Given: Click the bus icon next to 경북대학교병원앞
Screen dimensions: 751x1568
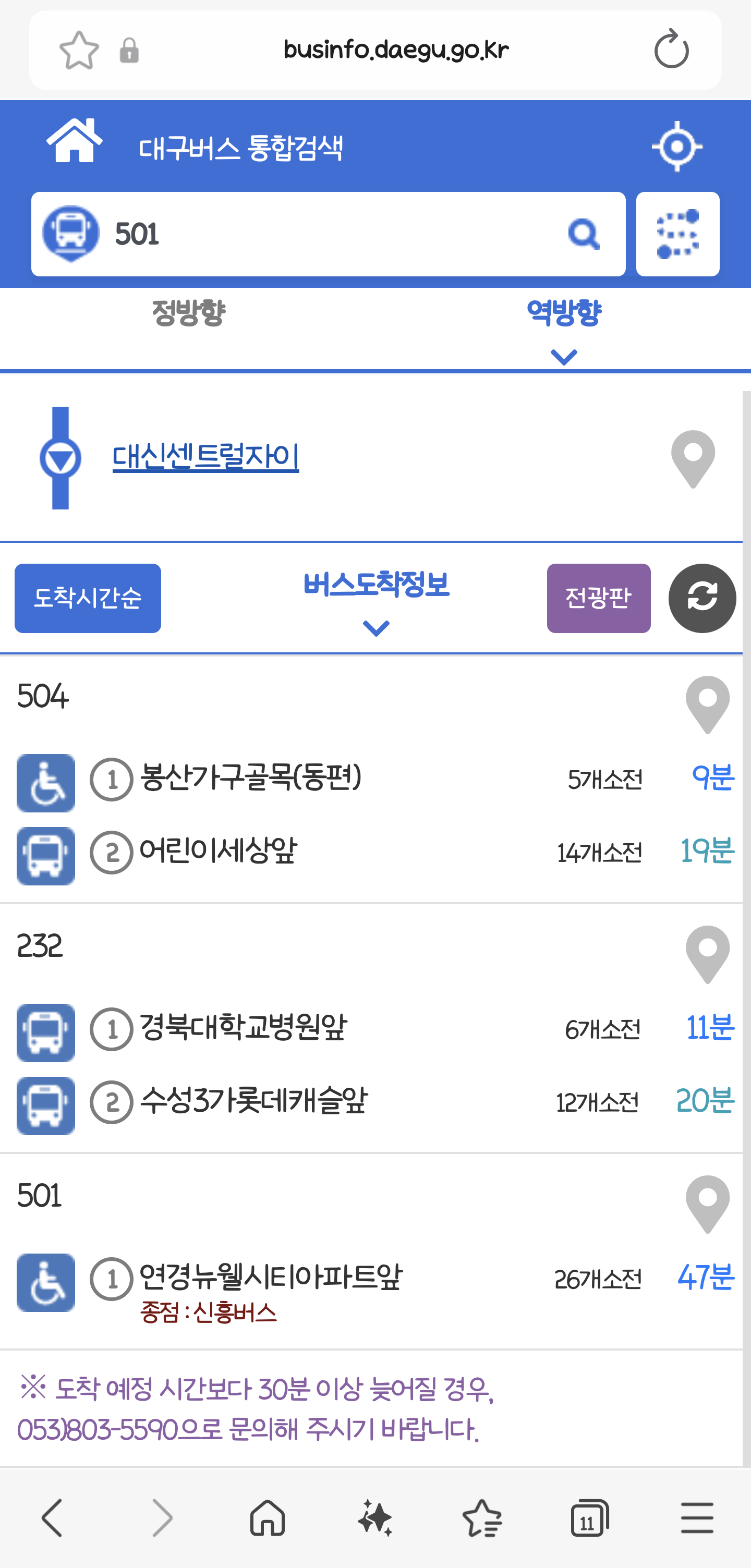Looking at the screenshot, I should (x=45, y=1033).
